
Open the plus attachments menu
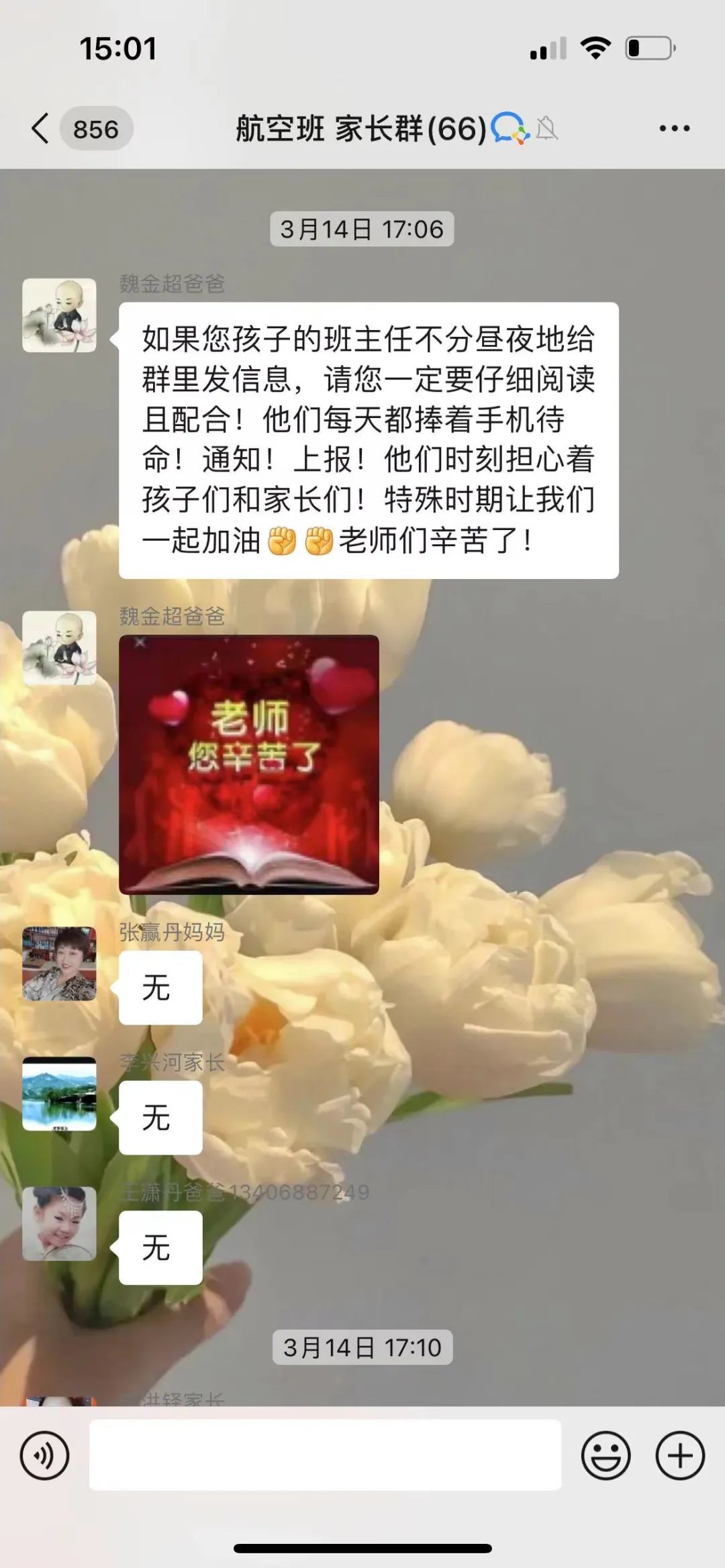point(679,1455)
